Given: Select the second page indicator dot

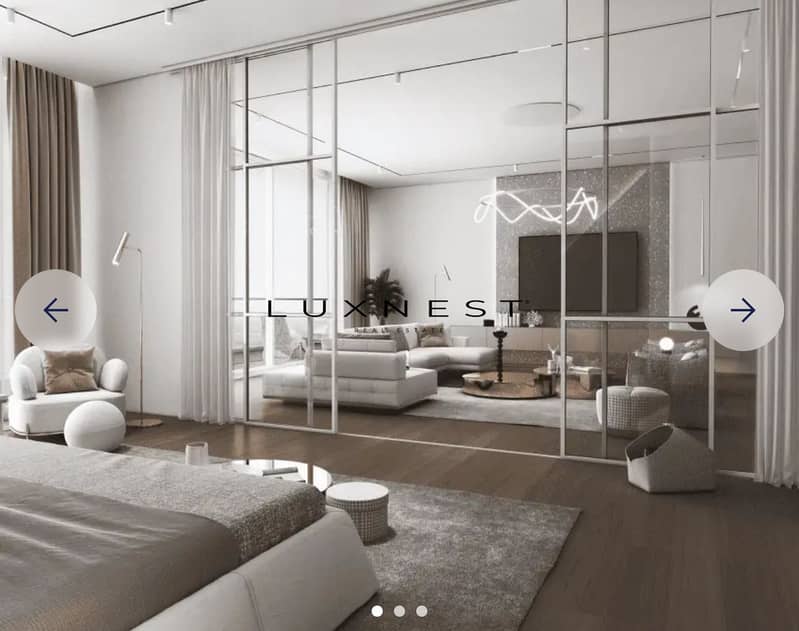Looking at the screenshot, I should (x=399, y=610).
